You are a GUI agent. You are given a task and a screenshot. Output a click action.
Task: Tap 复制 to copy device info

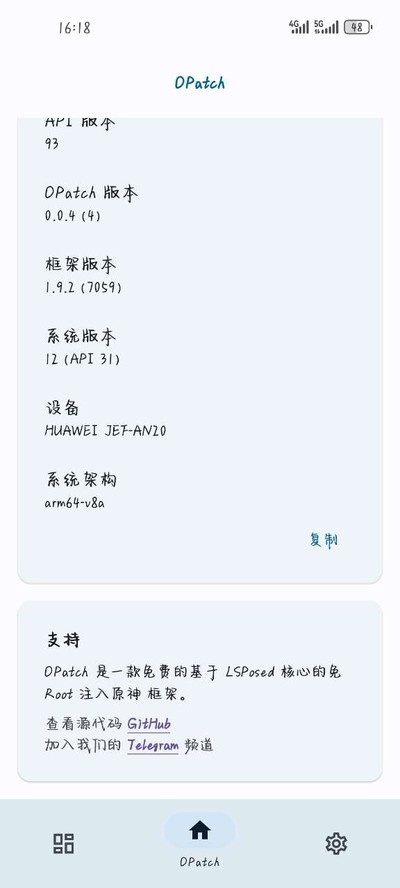pyautogui.click(x=324, y=540)
